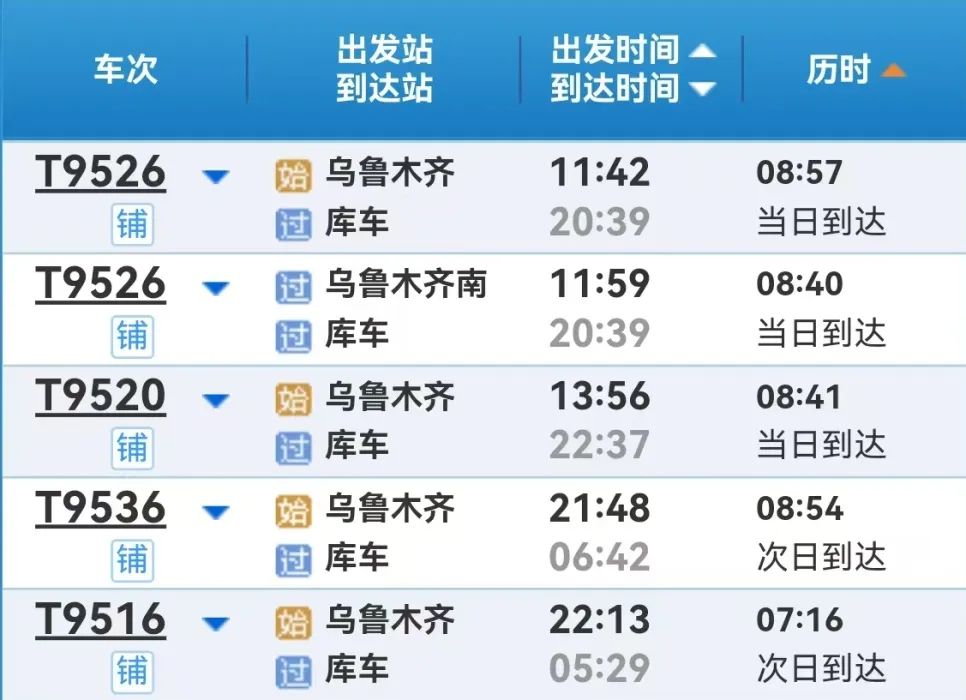This screenshot has width=966, height=700.
Task: Sort by 到达时间 arrival time
Action: 632,88
